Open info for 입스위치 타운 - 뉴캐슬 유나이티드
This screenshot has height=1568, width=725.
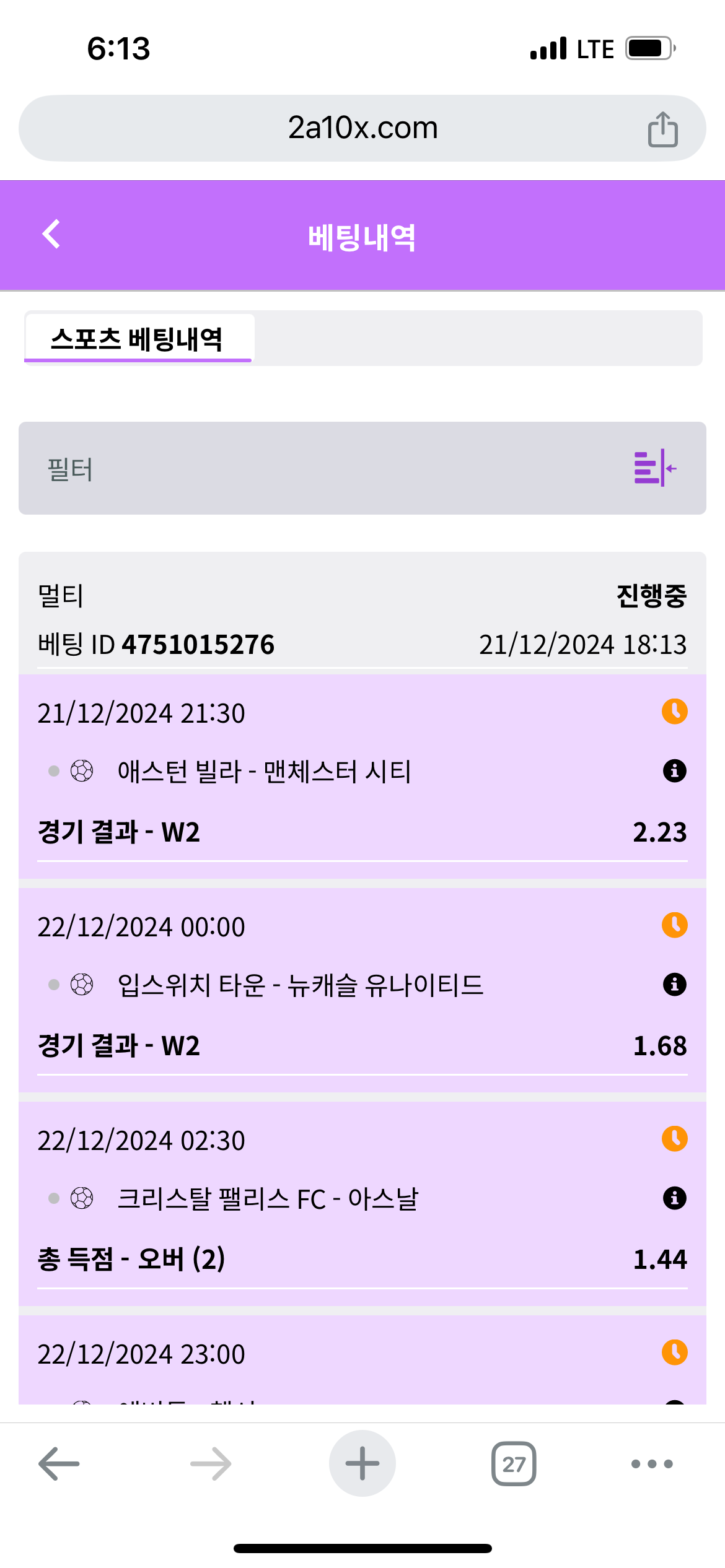674,985
